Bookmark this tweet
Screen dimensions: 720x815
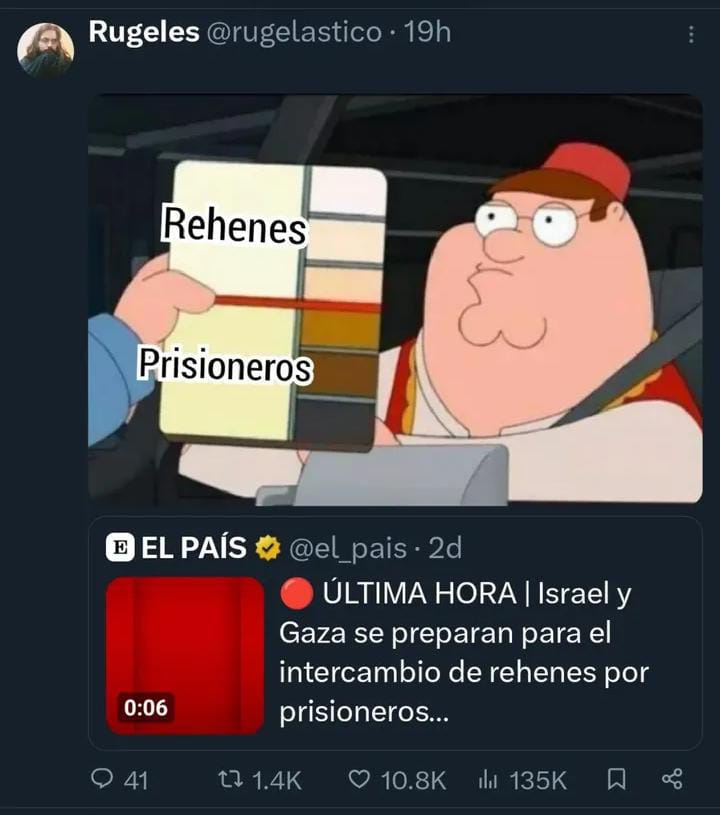coord(617,780)
